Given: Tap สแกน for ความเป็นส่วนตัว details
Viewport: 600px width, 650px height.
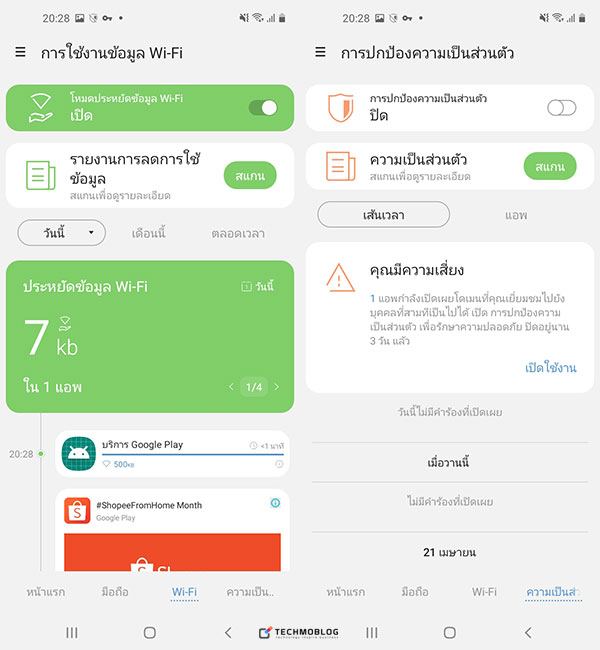Looking at the screenshot, I should click(549, 166).
